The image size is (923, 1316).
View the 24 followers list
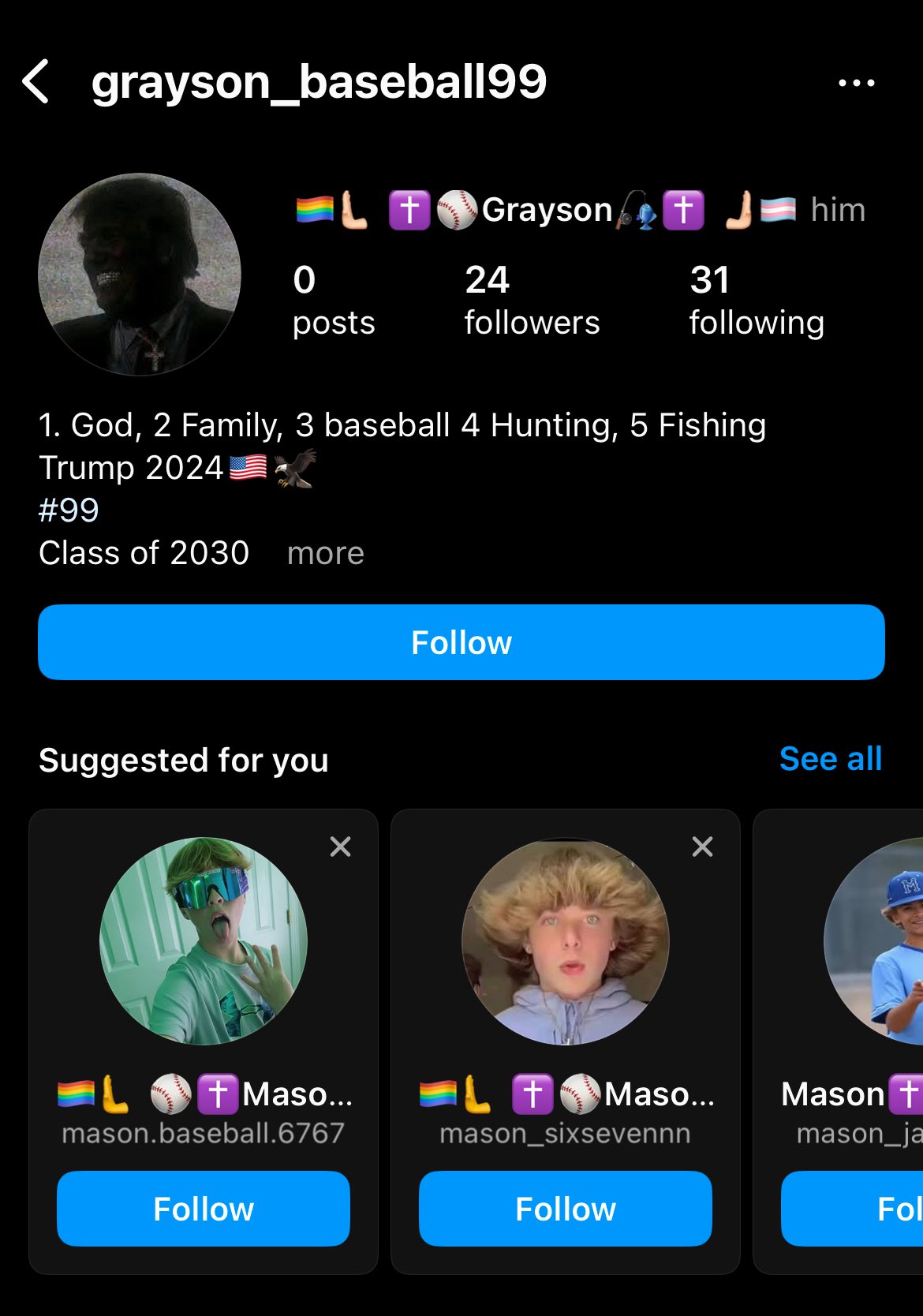pyautogui.click(x=532, y=301)
